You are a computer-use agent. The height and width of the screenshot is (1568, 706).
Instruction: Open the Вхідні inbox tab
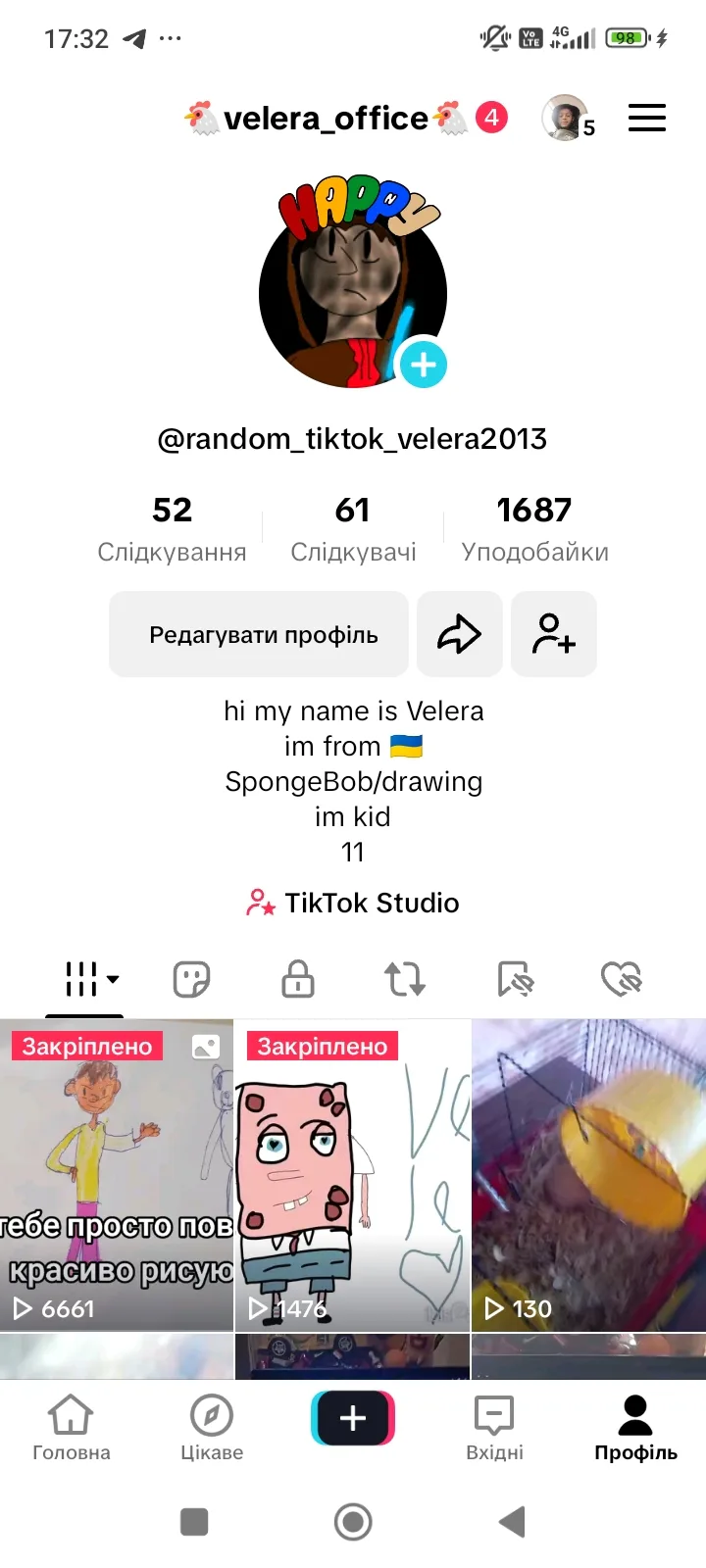click(494, 1427)
